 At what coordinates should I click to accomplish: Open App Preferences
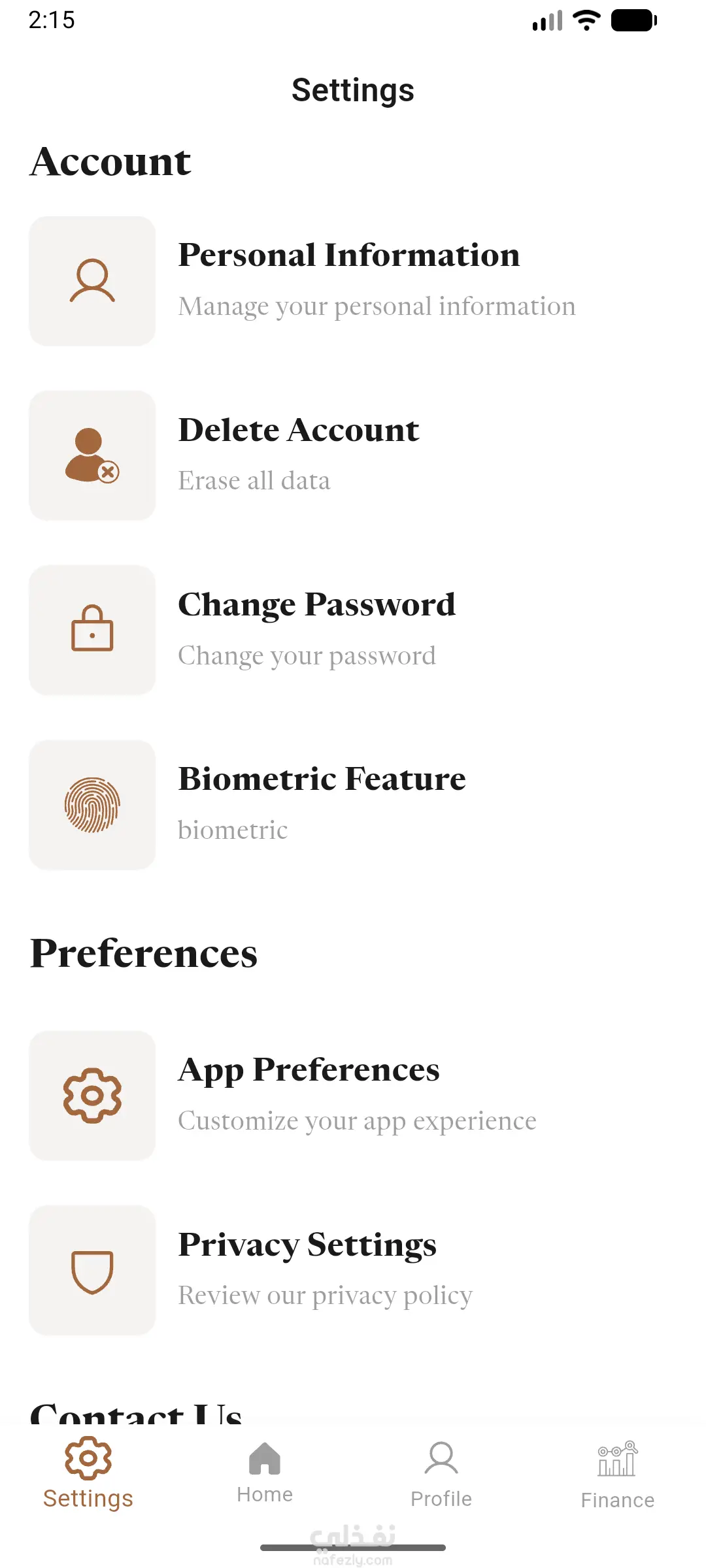(x=353, y=1096)
